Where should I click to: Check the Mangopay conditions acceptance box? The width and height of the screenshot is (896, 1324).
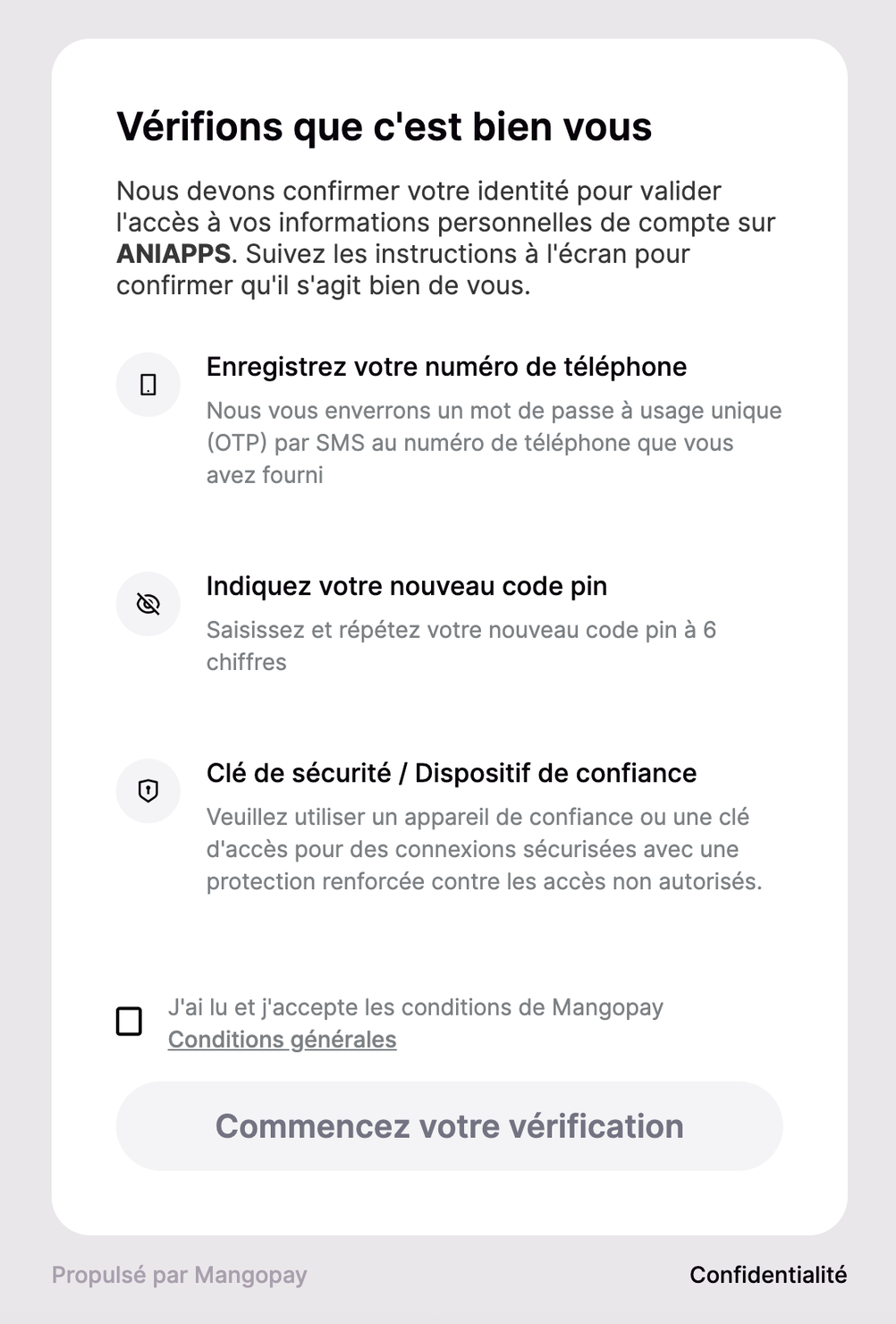[x=130, y=1021]
